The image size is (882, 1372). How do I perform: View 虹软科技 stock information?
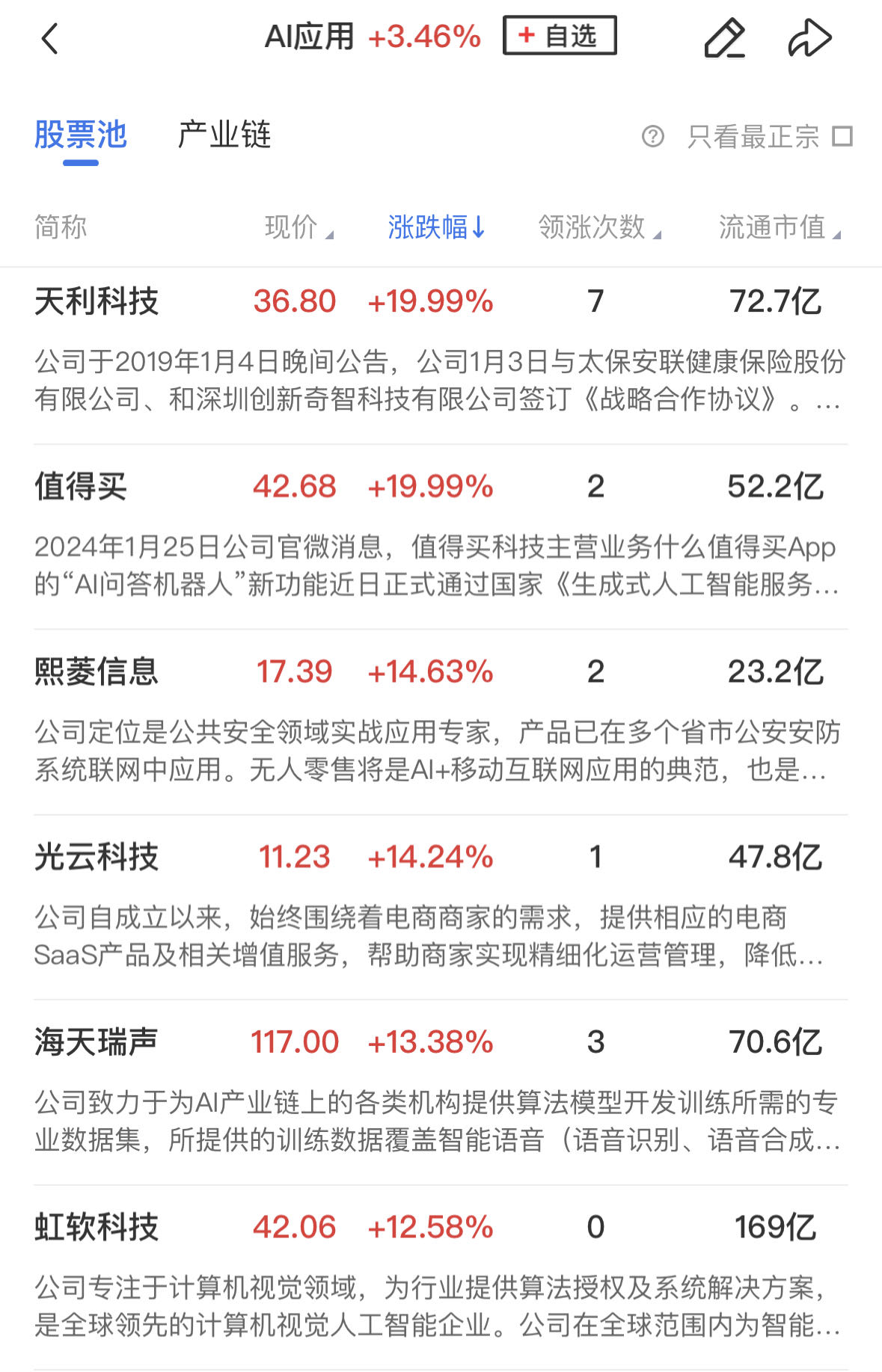[97, 1227]
